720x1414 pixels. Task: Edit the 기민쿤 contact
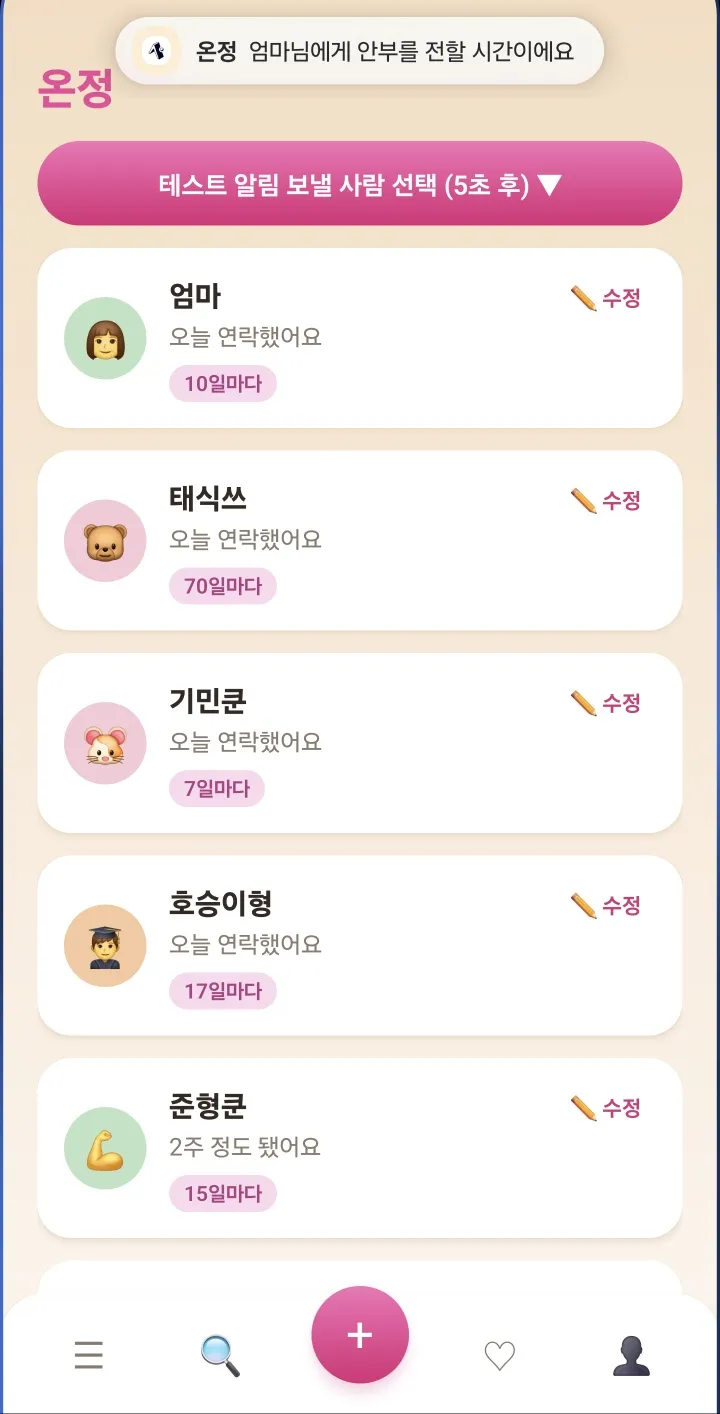pyautogui.click(x=605, y=703)
